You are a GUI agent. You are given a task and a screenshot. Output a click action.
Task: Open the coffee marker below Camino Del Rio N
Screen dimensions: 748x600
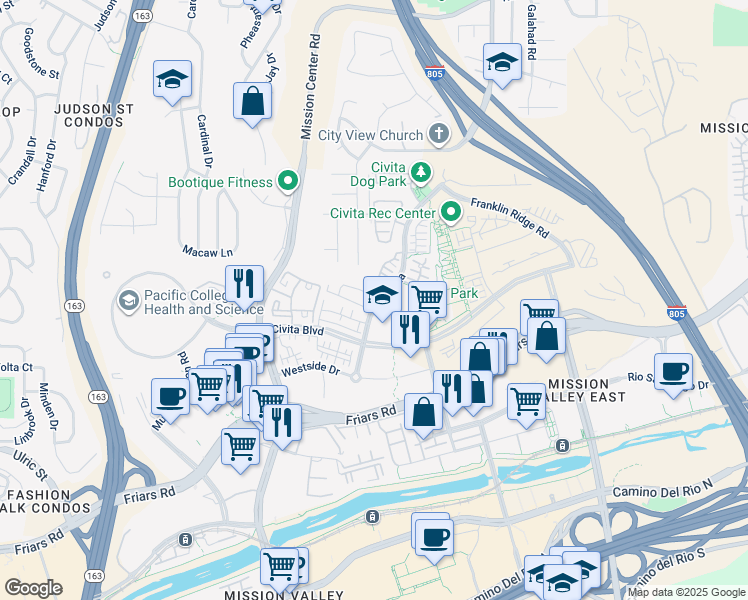(434, 541)
